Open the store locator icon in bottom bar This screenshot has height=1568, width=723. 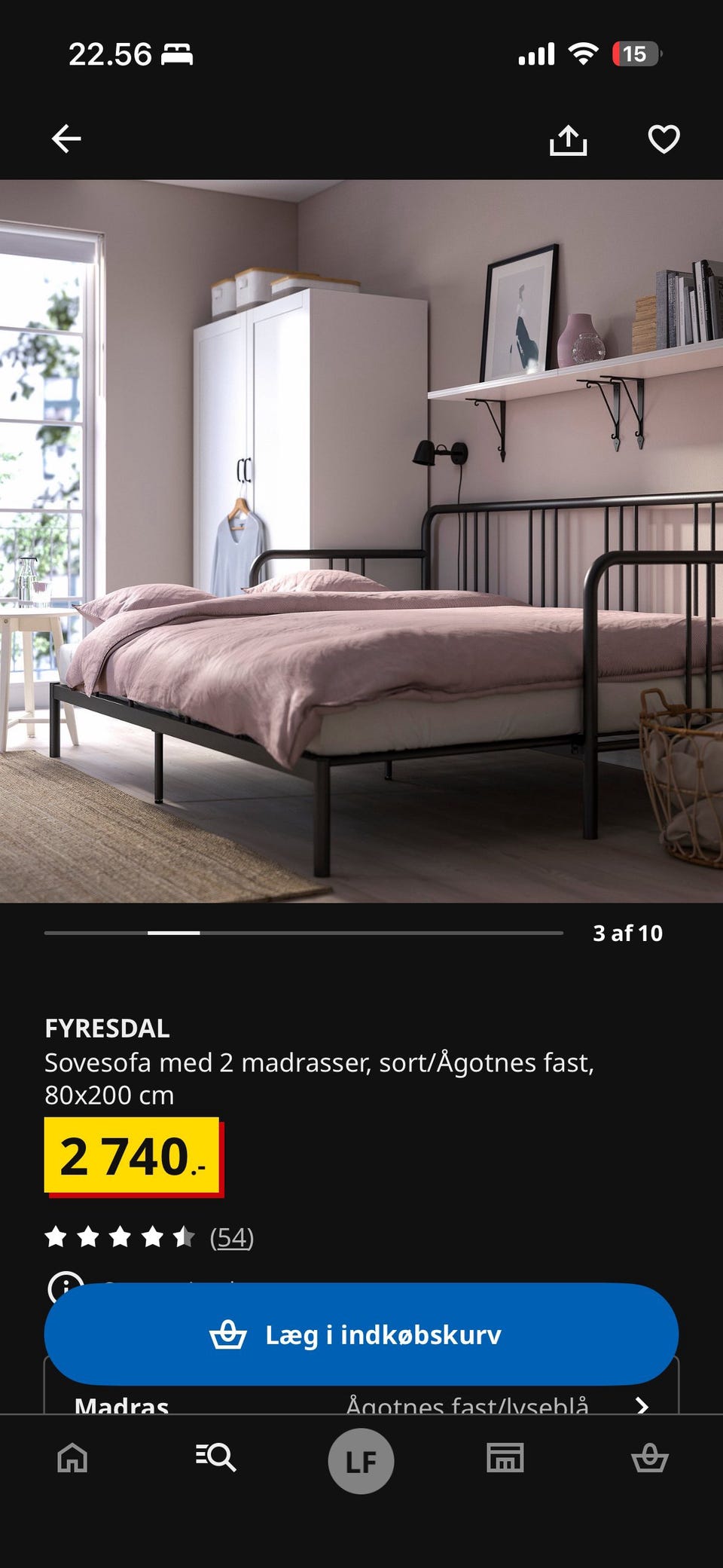point(506,1459)
